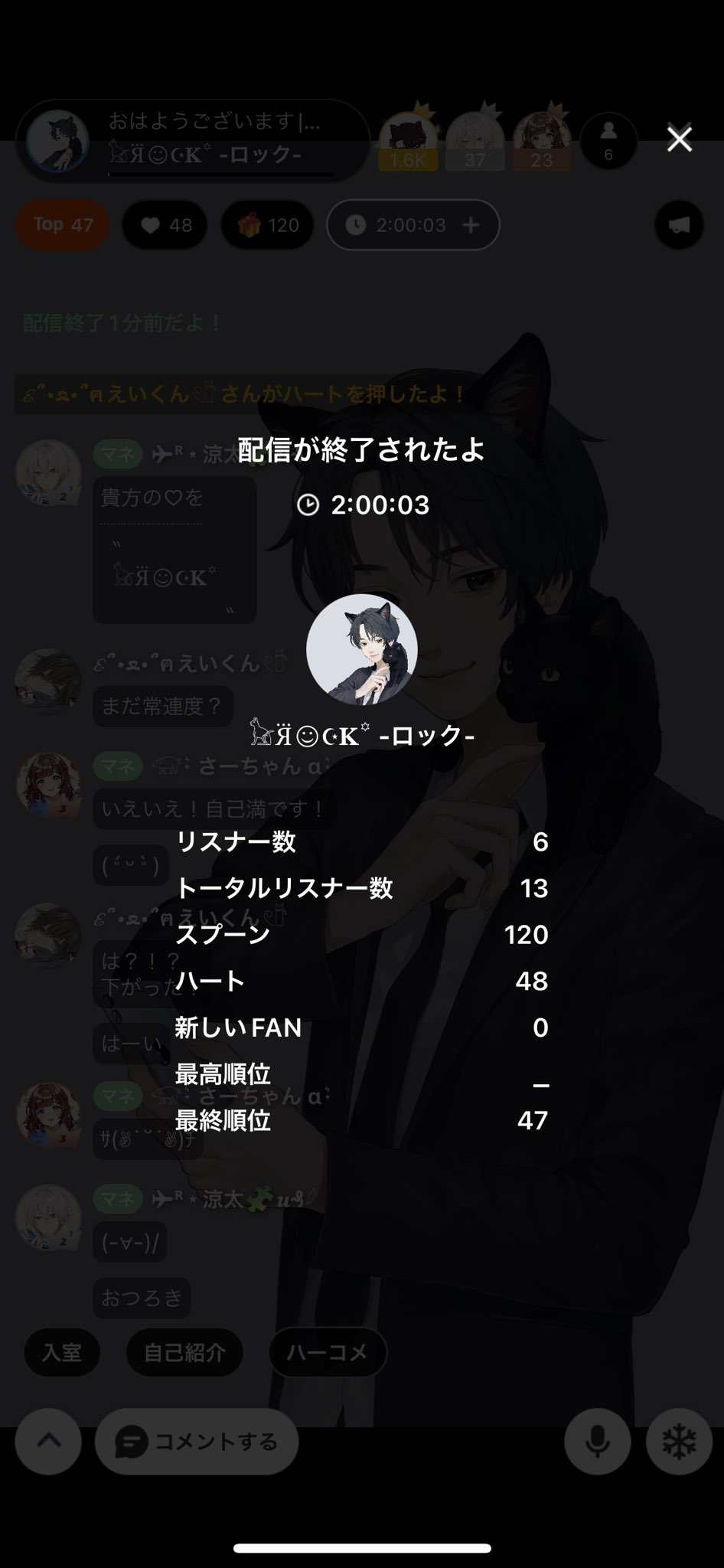Open the streamer's profile picture
Screen dimensions: 724x1568
click(x=362, y=649)
